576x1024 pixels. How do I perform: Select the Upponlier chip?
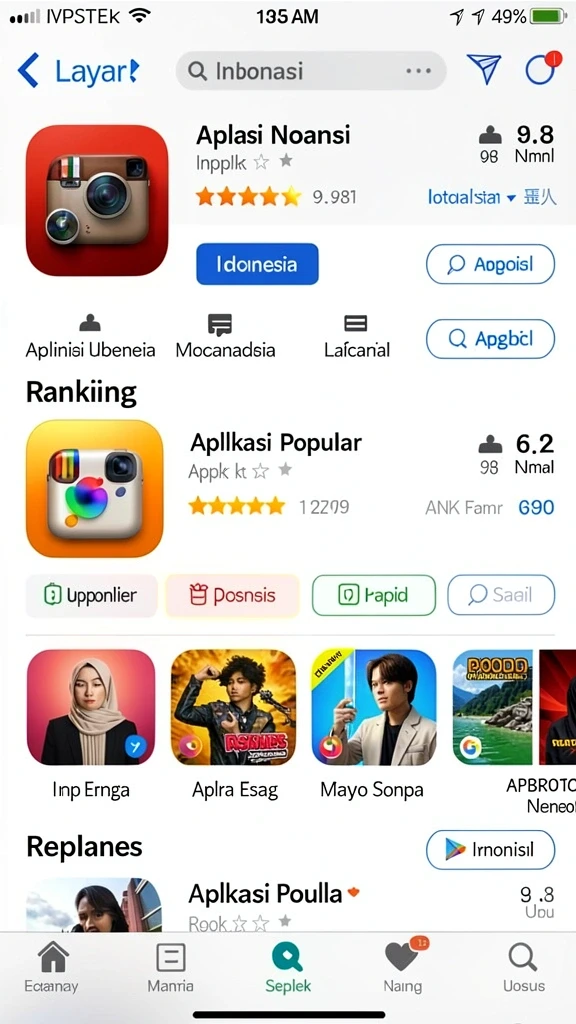coord(91,595)
